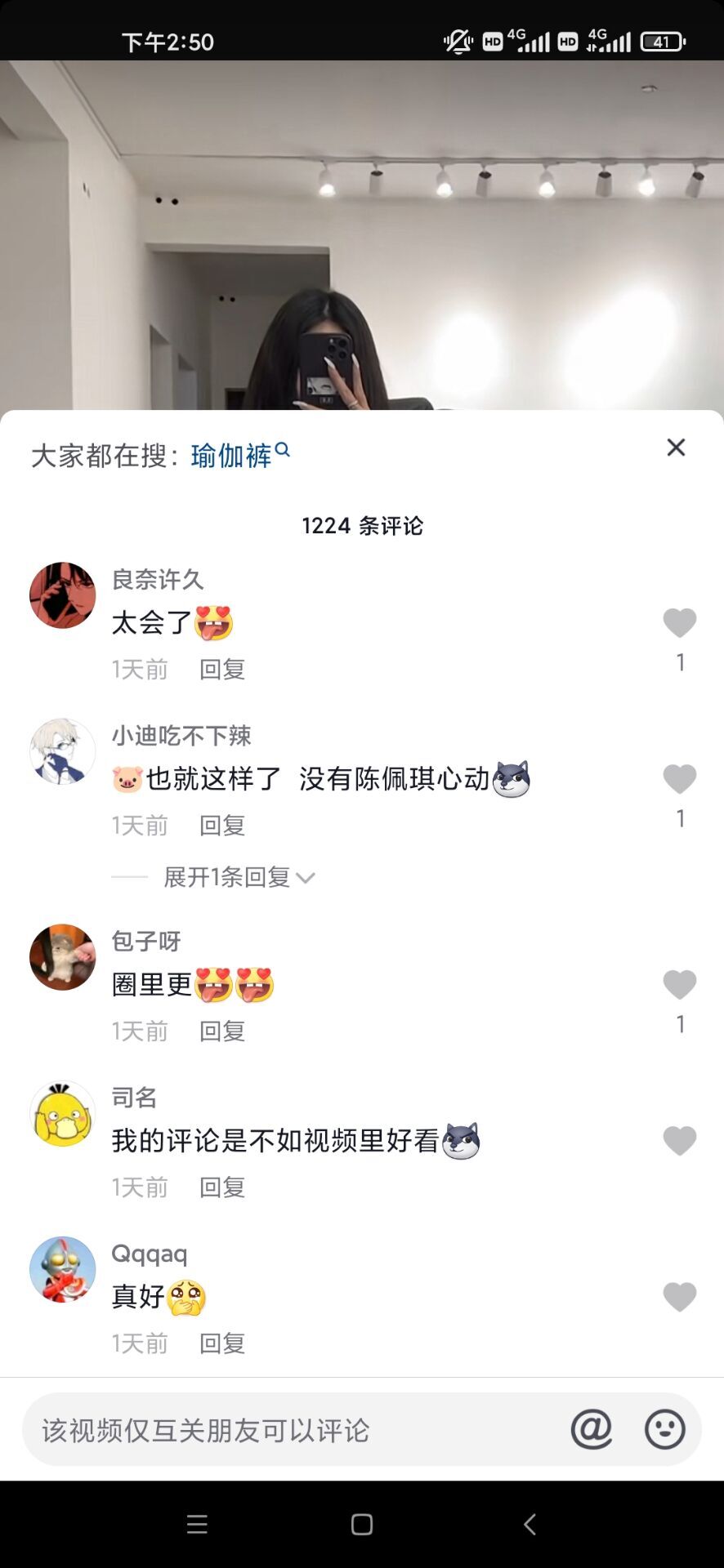This screenshot has width=724, height=1568.
Task: Open the emoji picker
Action: [x=664, y=1430]
